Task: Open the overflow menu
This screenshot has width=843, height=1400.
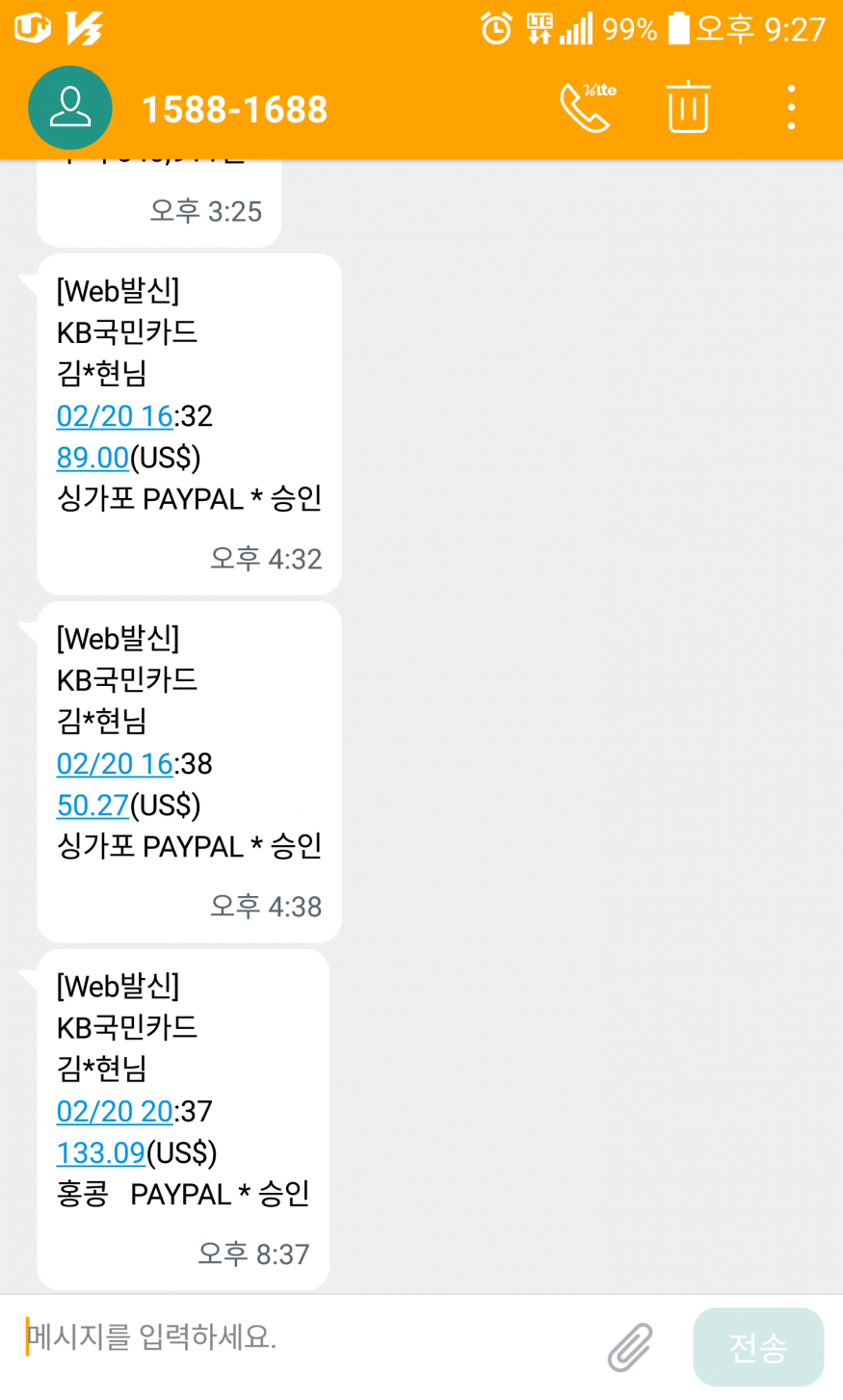Action: coord(791,107)
